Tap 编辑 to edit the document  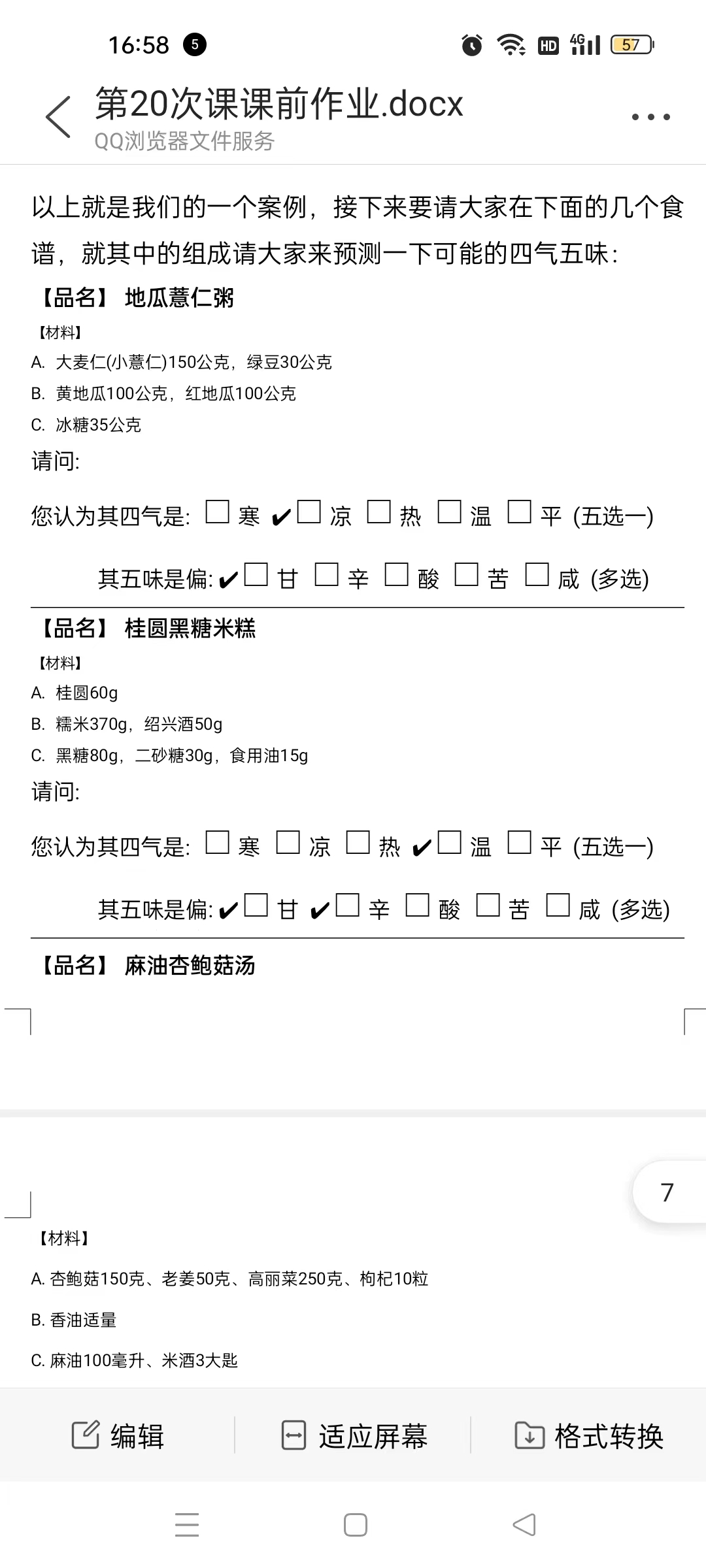coord(118,1435)
